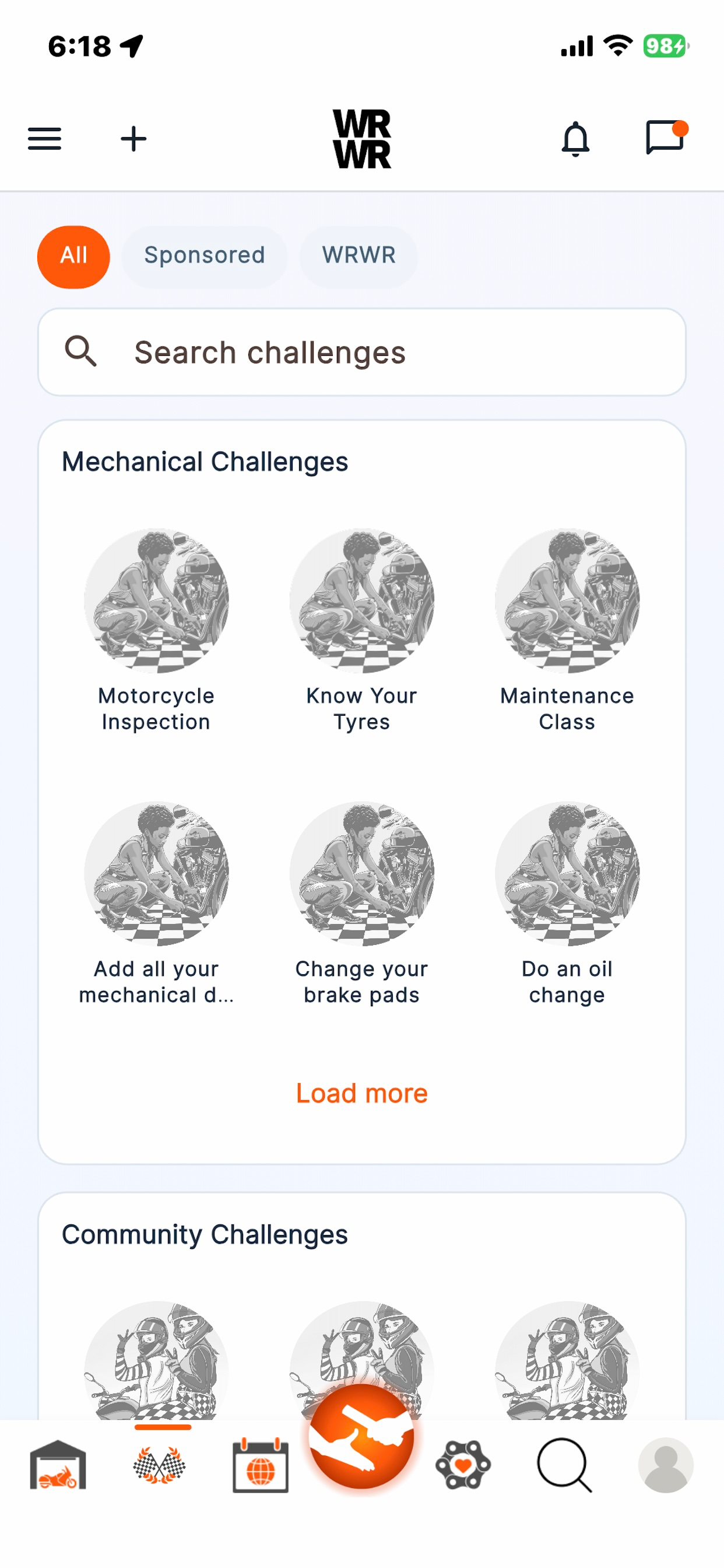Open the calendar events tab
Image resolution: width=724 pixels, height=1568 pixels.
coord(261,1465)
